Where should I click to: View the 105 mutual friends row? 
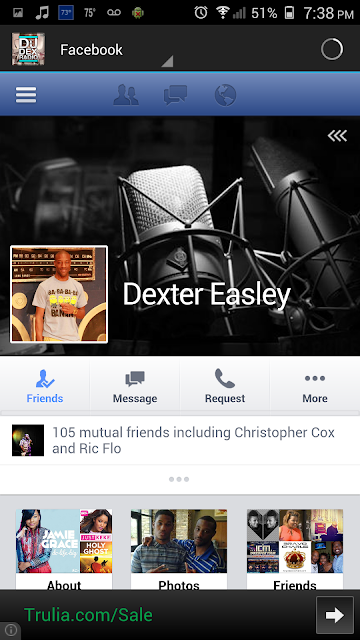coord(180,440)
